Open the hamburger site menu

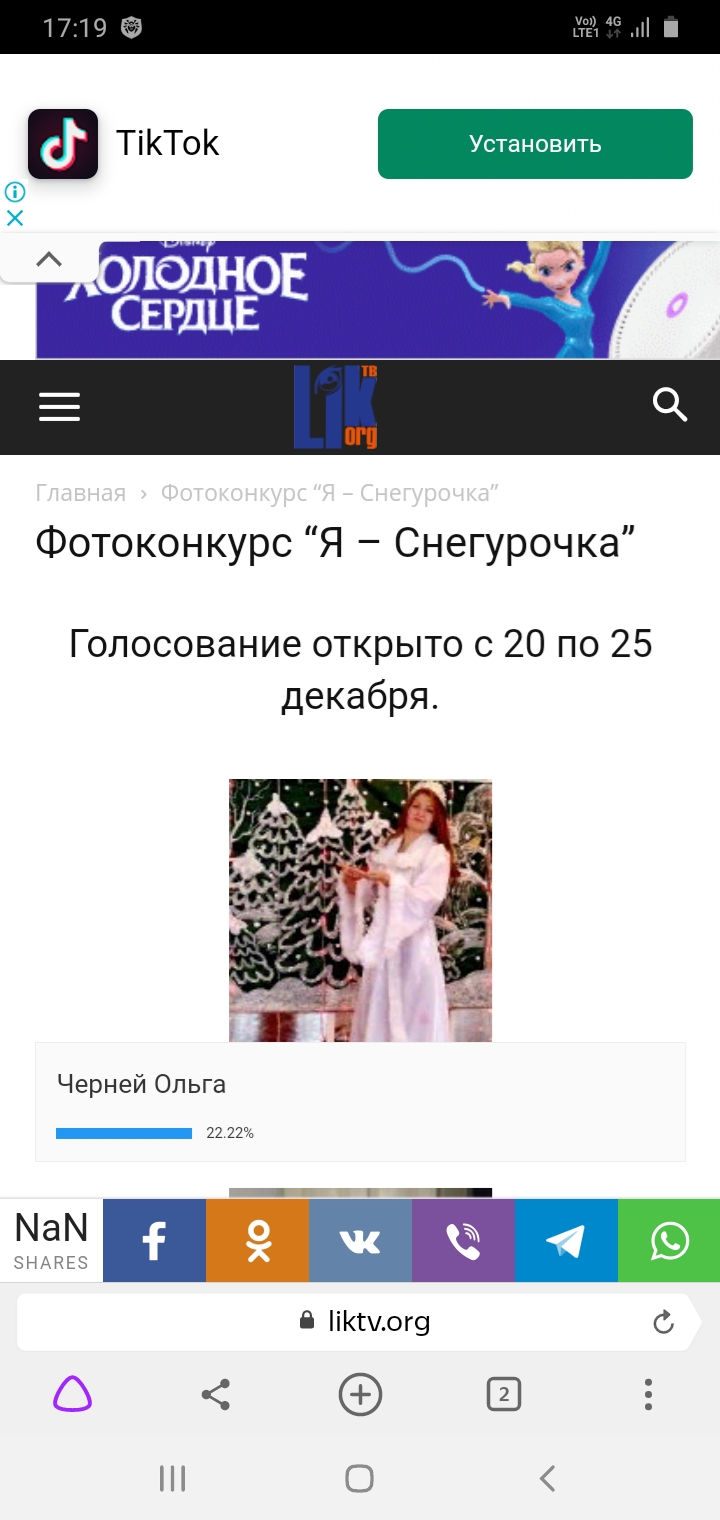click(x=59, y=406)
